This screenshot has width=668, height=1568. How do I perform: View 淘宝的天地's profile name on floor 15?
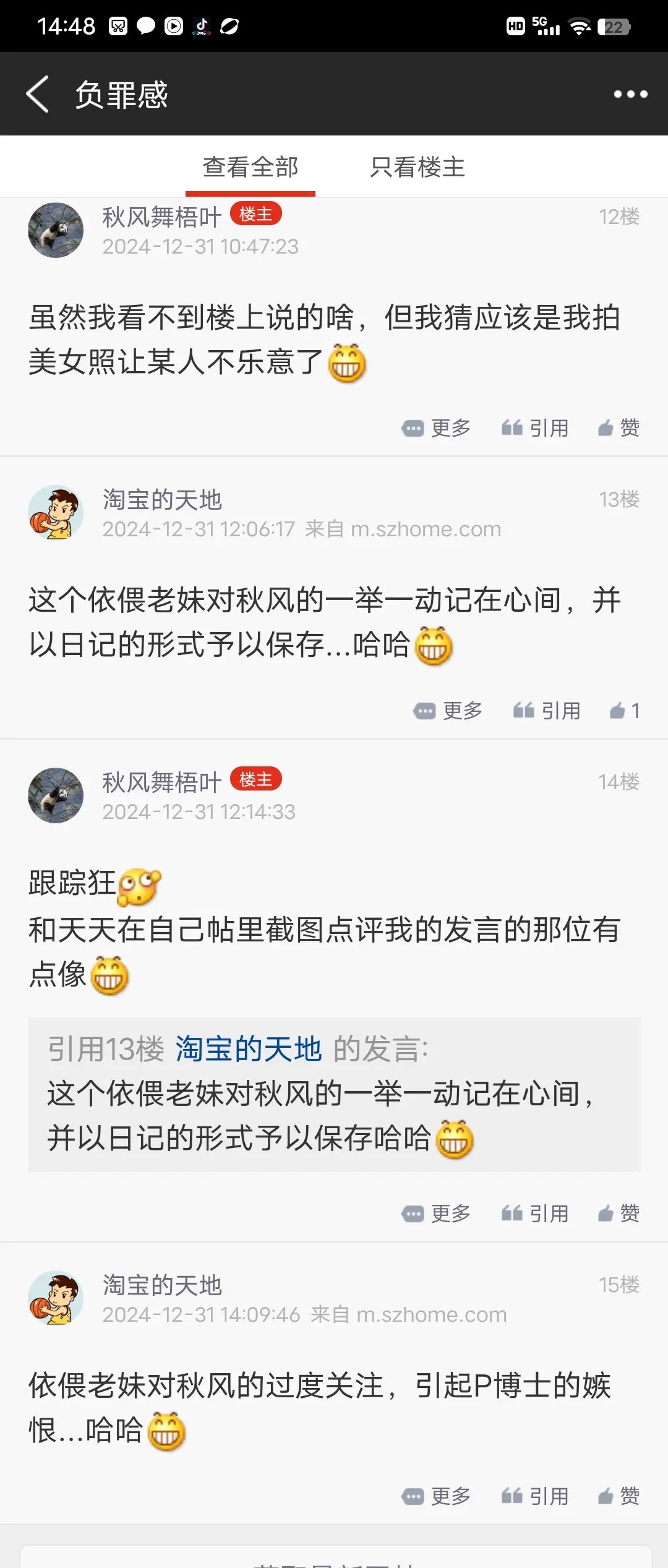click(162, 1285)
